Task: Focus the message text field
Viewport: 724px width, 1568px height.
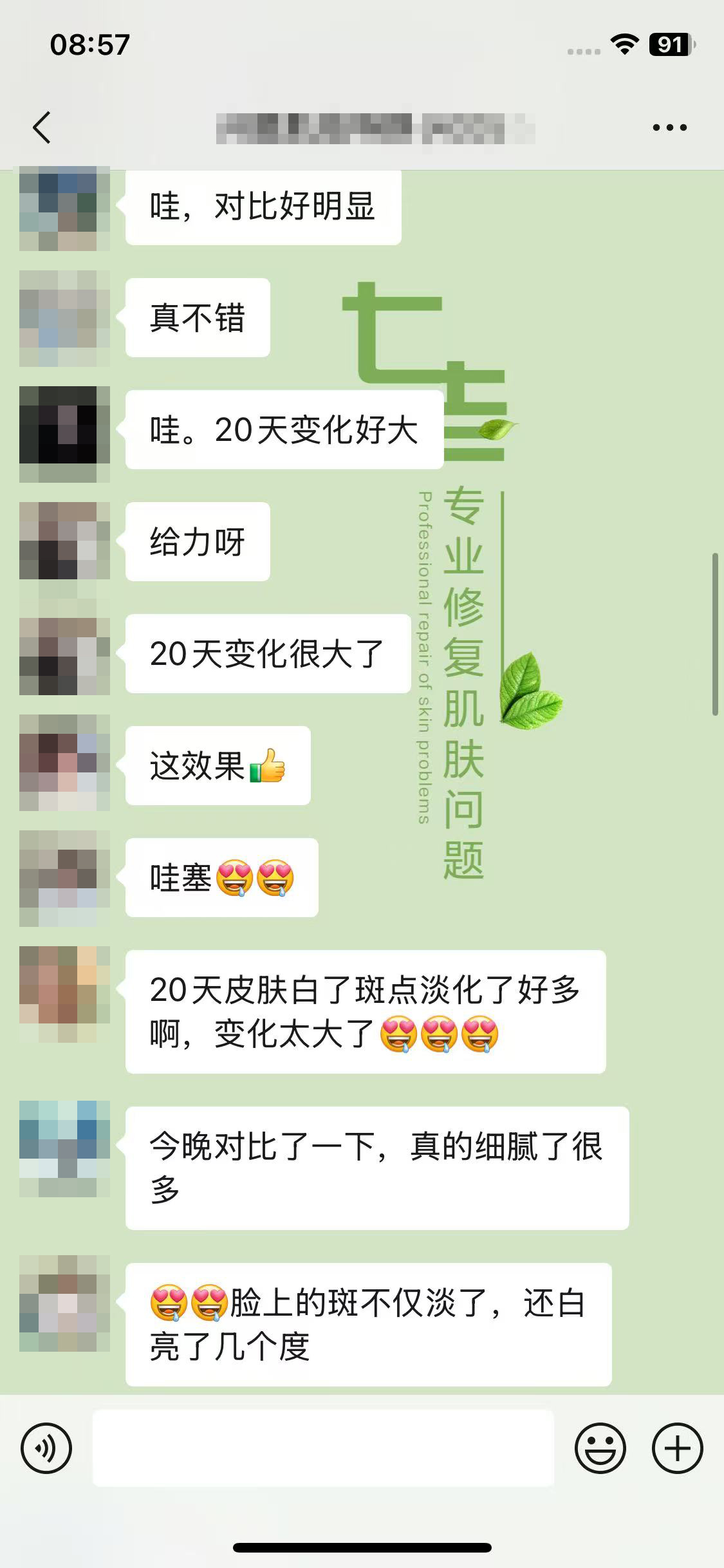Action: [323, 1449]
